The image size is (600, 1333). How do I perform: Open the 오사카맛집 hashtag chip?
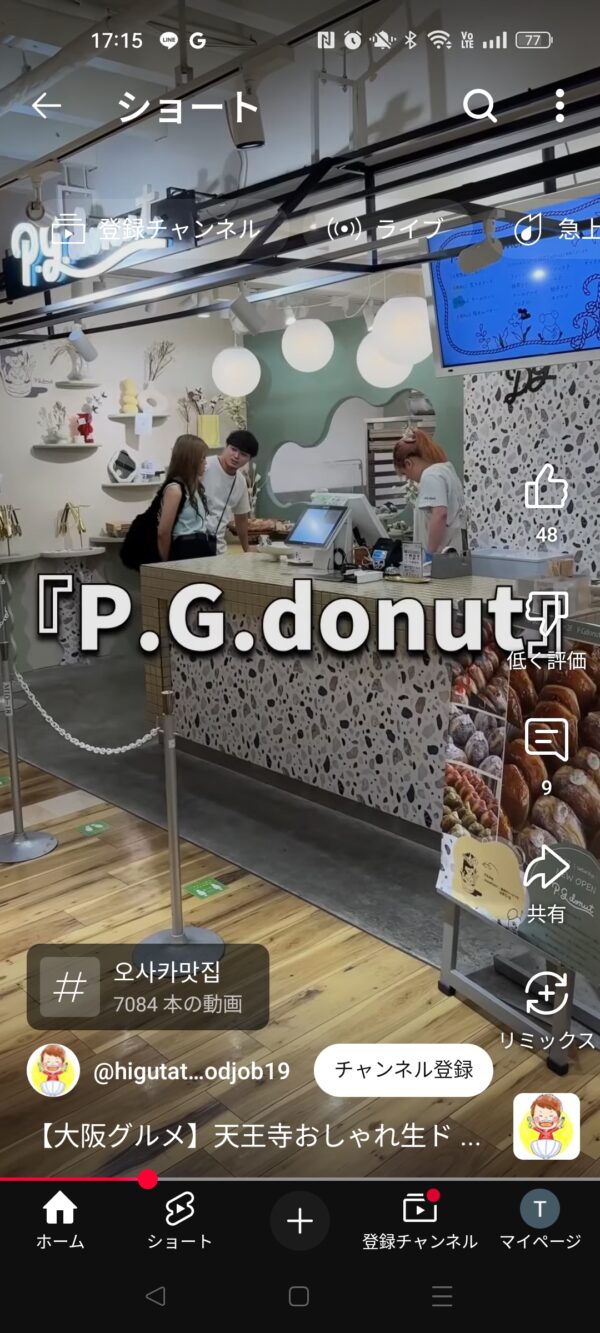(x=148, y=986)
